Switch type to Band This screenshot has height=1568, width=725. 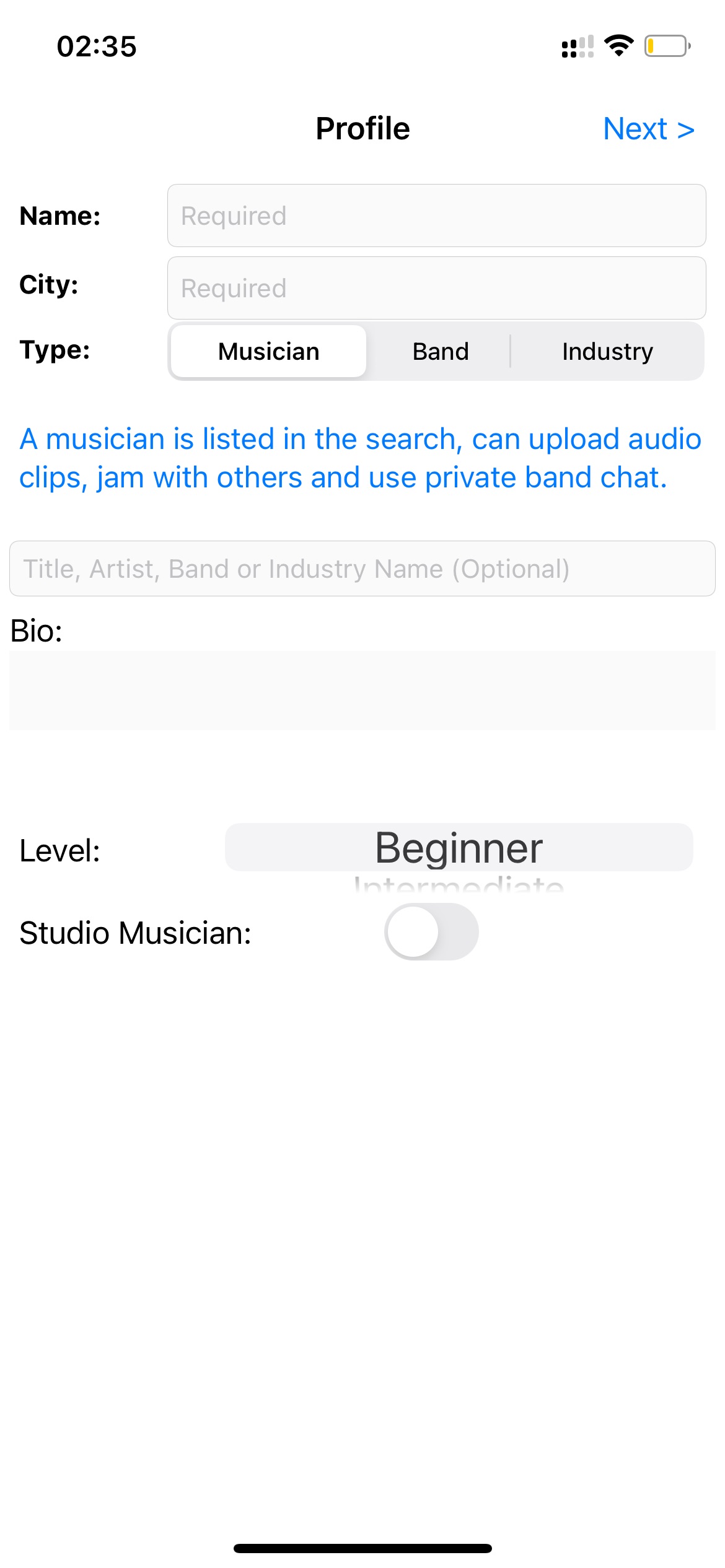click(441, 351)
